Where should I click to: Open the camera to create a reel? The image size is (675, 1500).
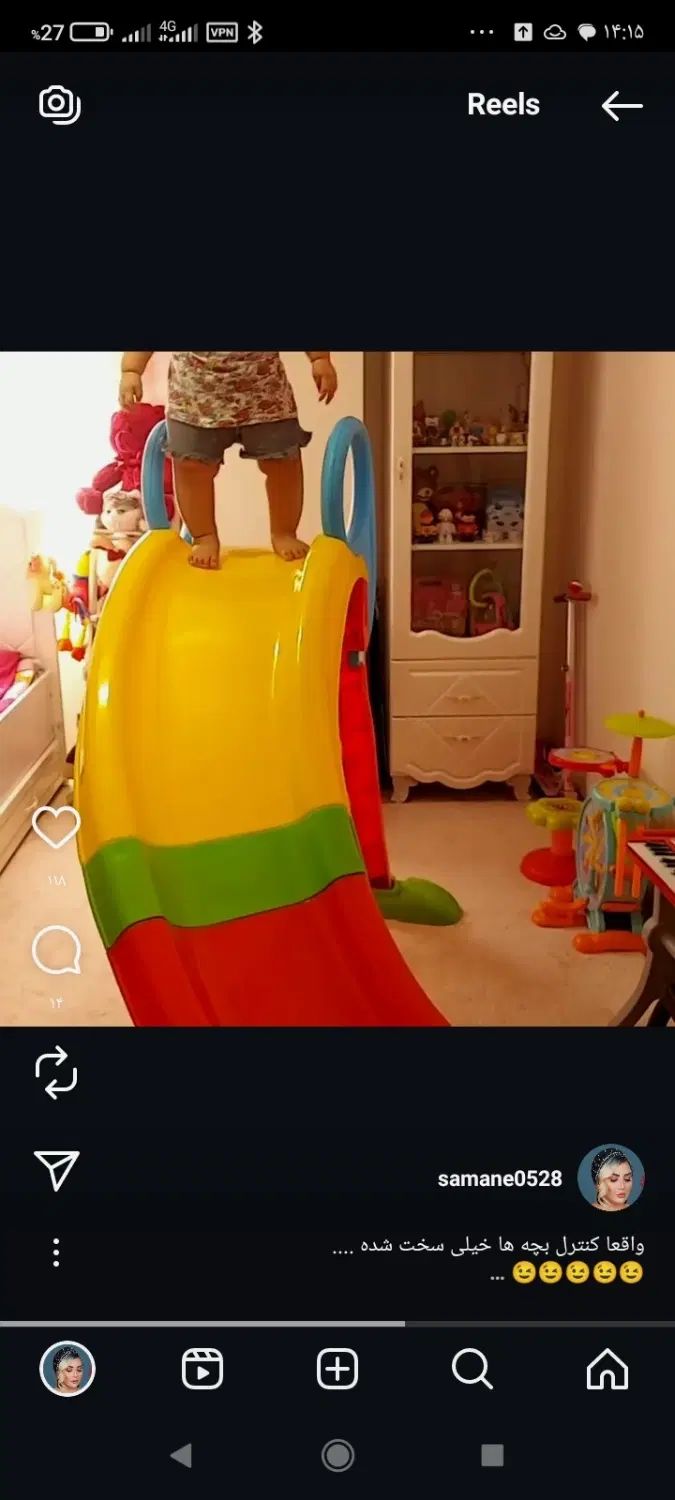click(x=59, y=104)
